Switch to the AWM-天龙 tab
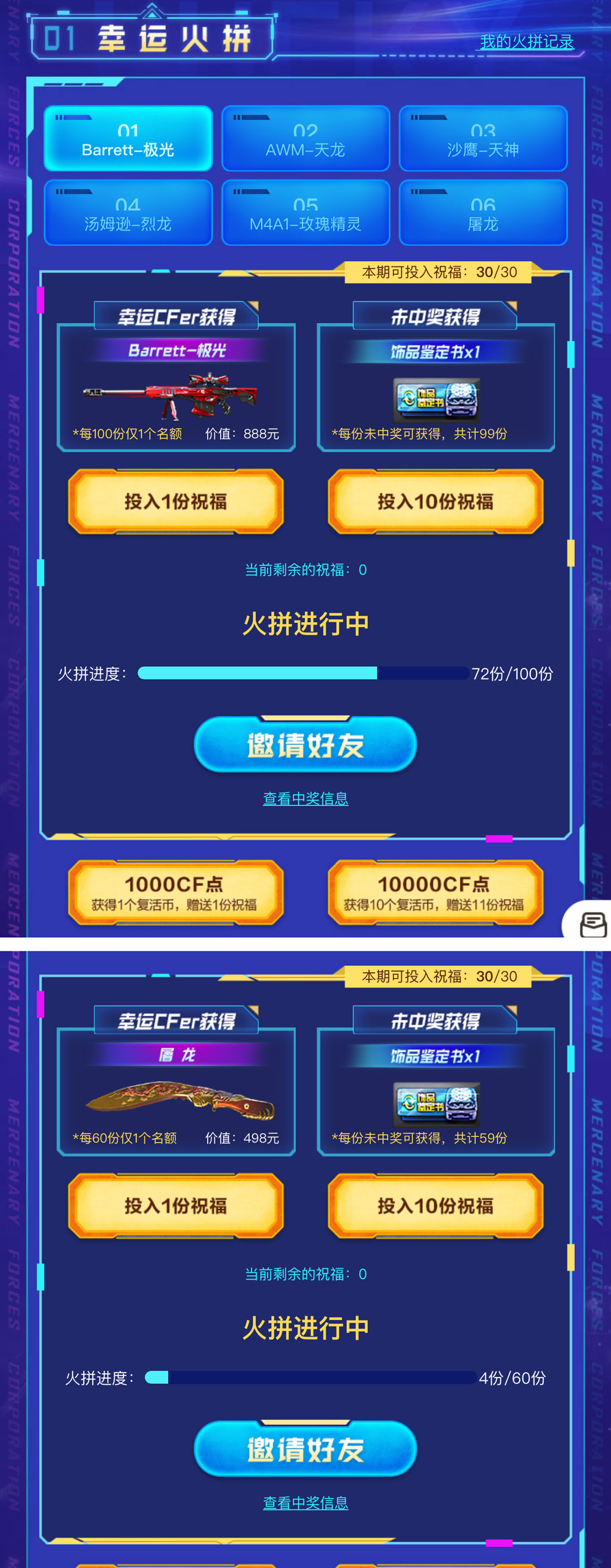 pyautogui.click(x=305, y=139)
